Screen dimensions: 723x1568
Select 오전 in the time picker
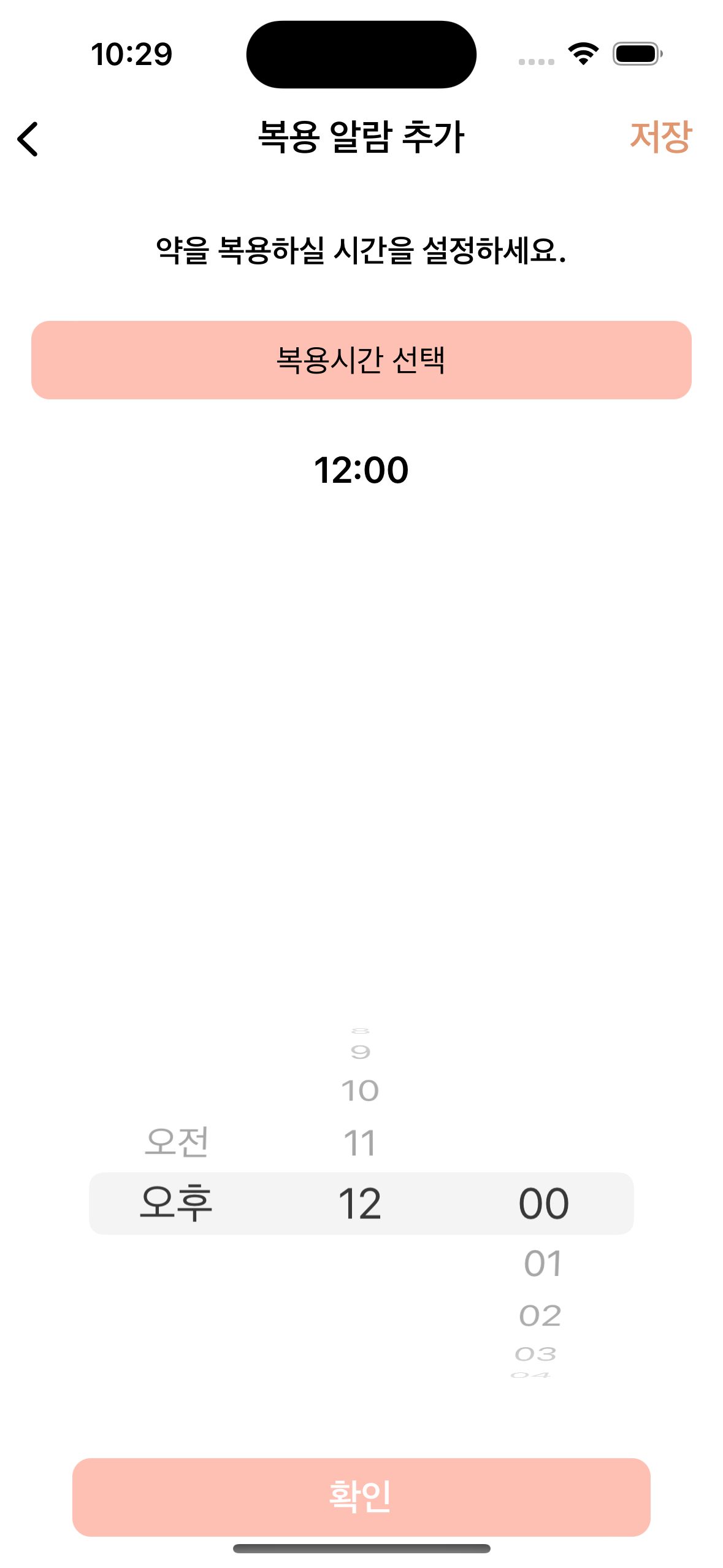click(177, 1142)
